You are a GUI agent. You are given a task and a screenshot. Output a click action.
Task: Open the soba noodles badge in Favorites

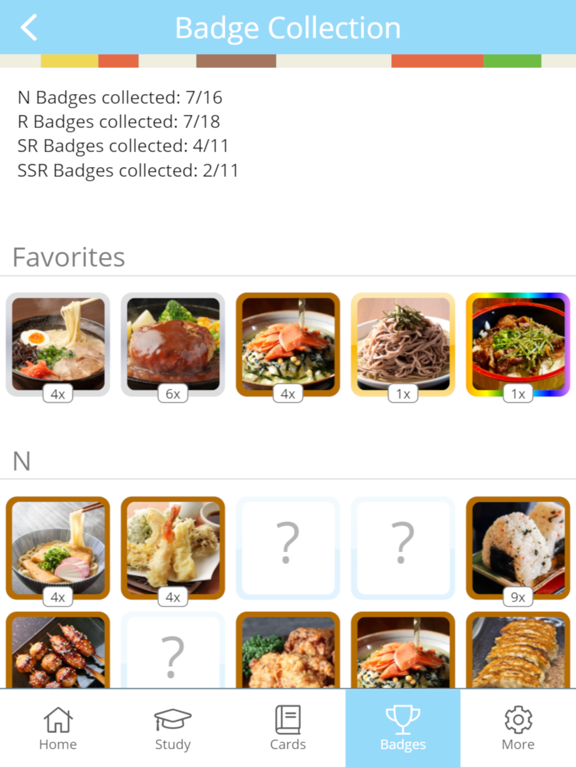click(403, 344)
